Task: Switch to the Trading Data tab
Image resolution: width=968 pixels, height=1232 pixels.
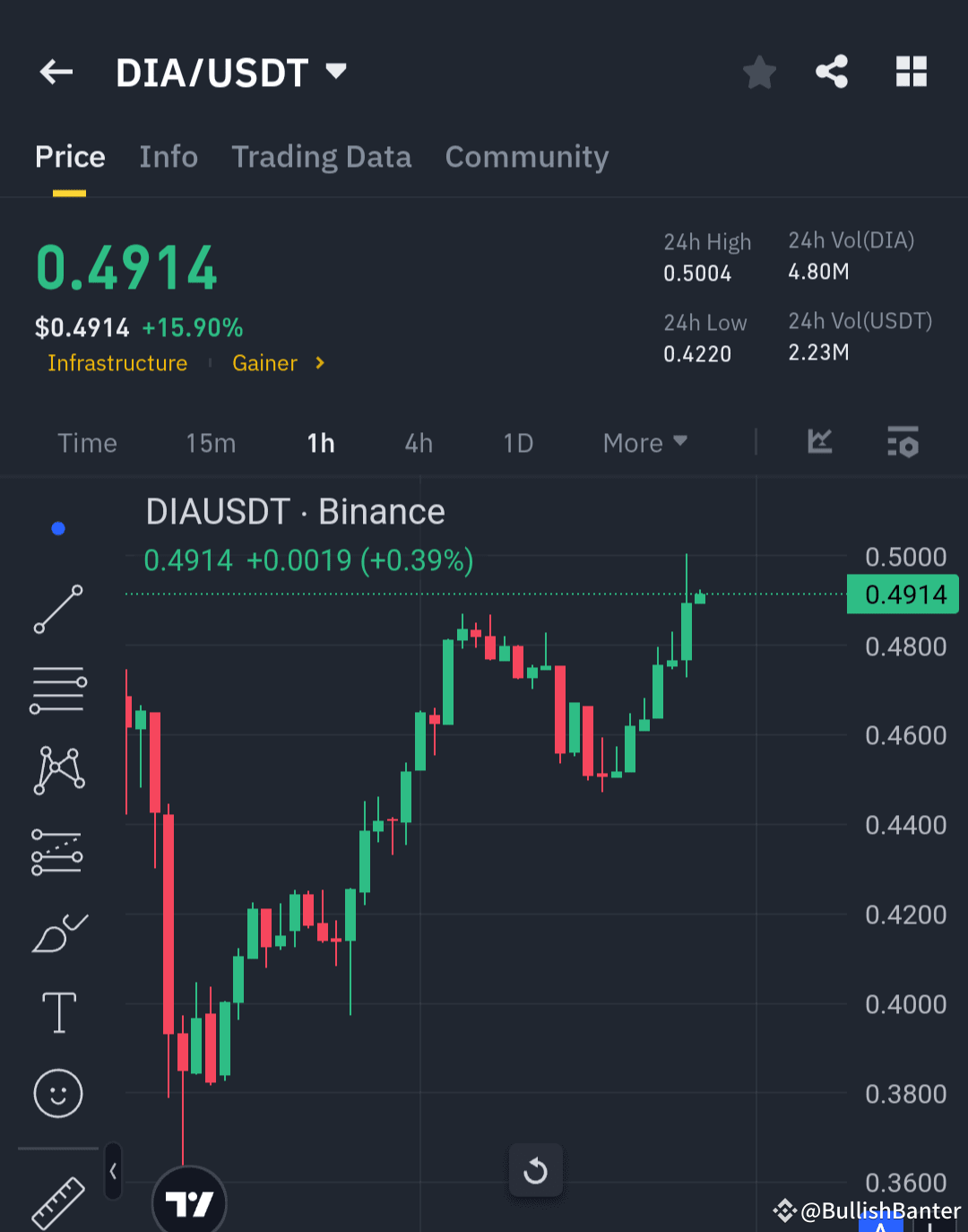Action: [x=322, y=157]
